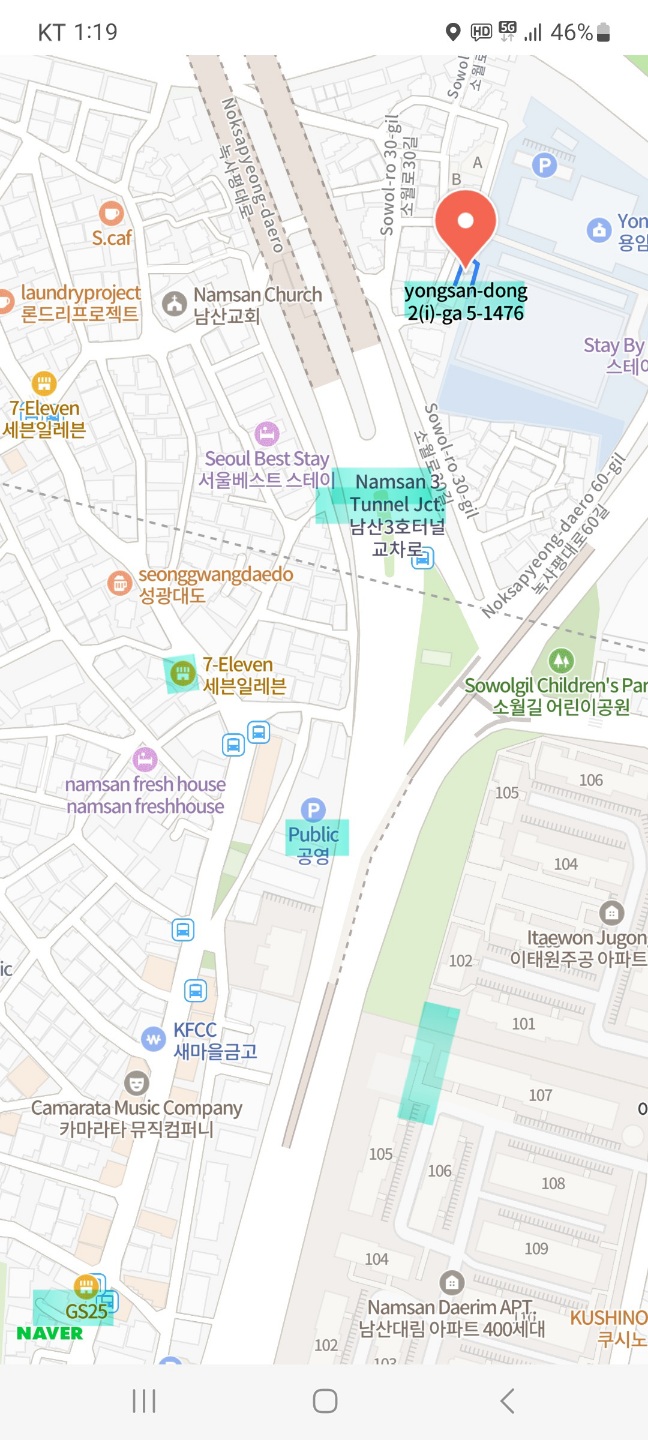Select Camarata Music Company marker
Image resolution: width=648 pixels, height=1440 pixels.
coord(137,1083)
